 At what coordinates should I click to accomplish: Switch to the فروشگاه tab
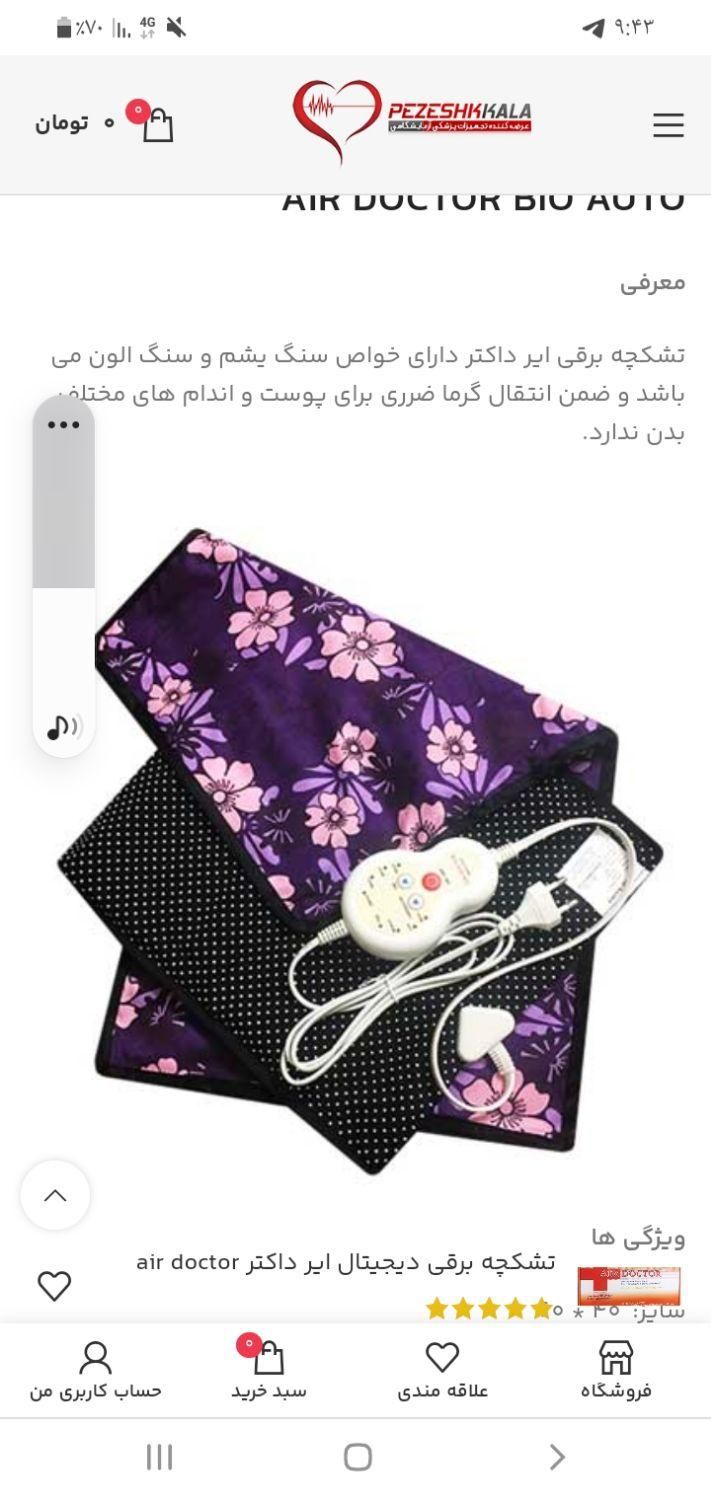point(616,1371)
